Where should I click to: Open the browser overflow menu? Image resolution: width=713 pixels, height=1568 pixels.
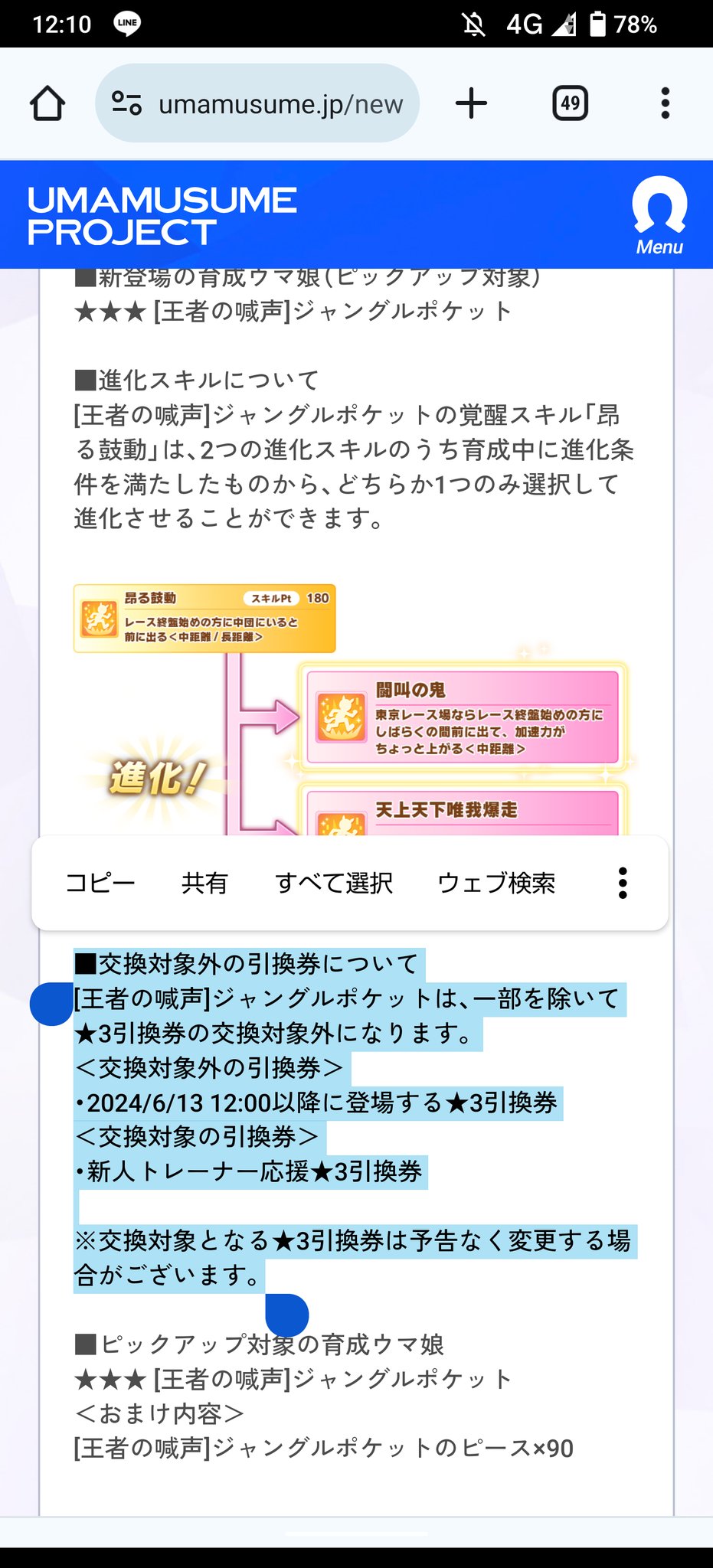[665, 103]
